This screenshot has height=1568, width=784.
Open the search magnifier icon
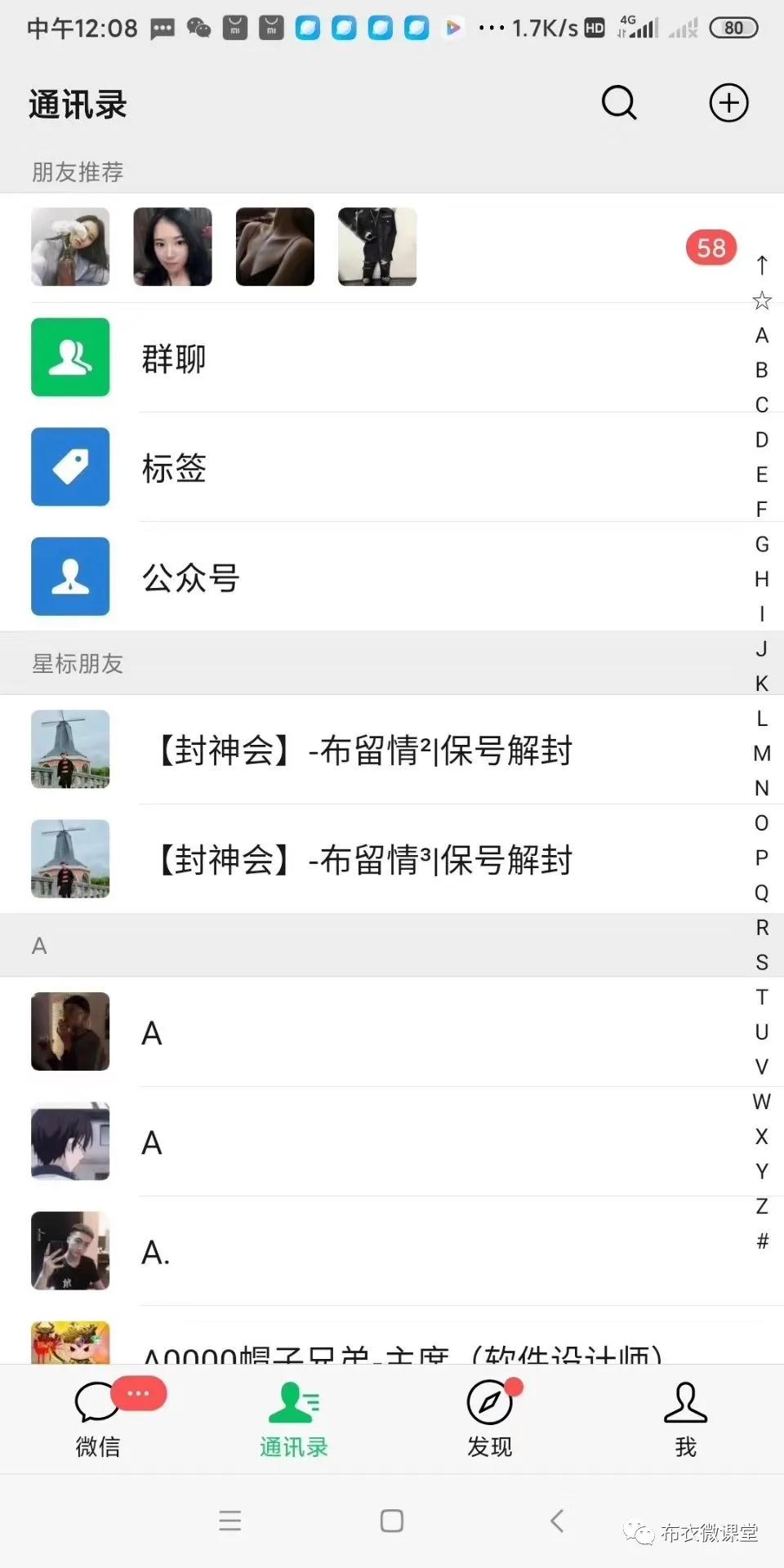tap(619, 104)
